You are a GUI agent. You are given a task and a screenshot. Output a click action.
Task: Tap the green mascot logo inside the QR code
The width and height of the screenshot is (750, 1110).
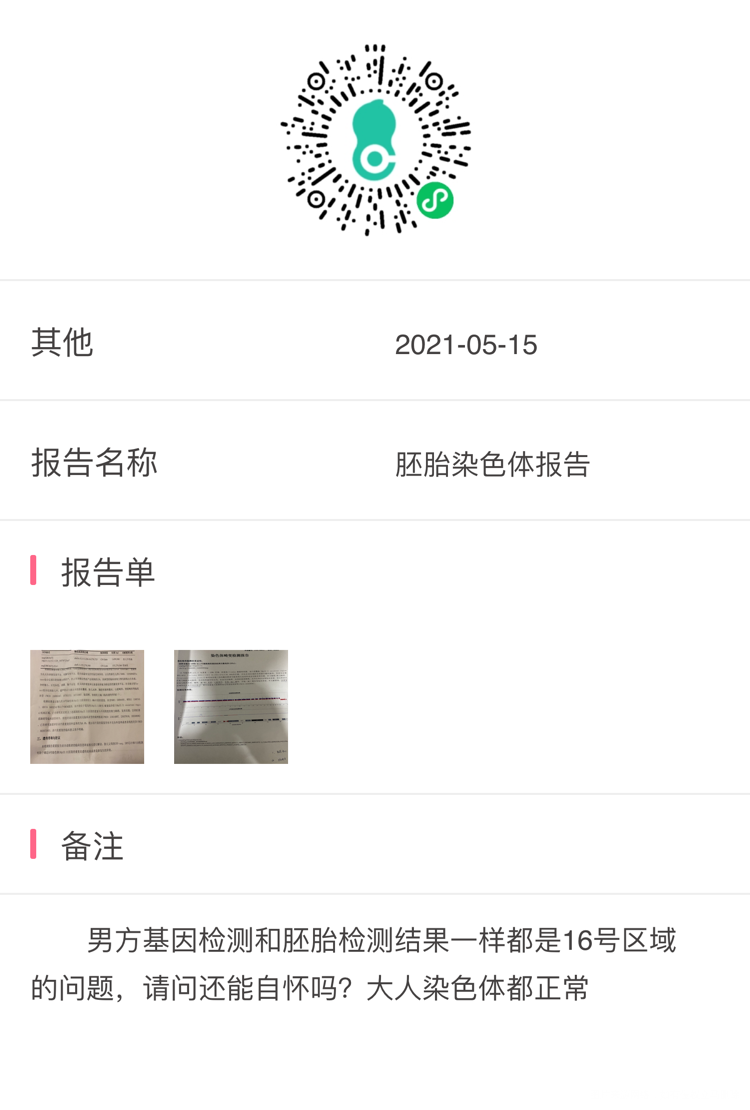point(375,135)
